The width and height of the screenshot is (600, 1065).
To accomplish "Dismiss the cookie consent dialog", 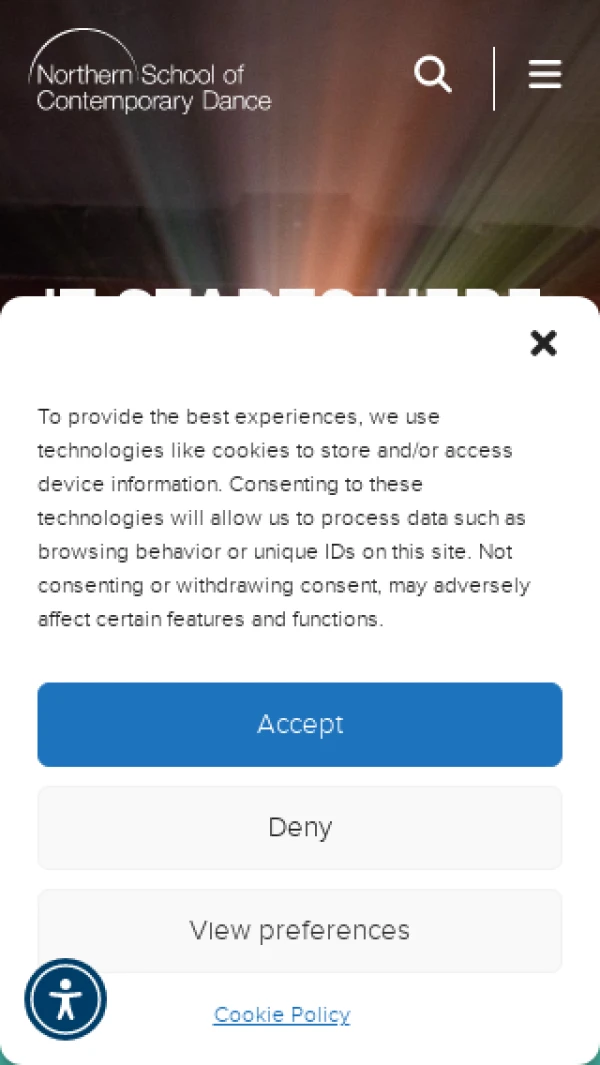I will click(x=543, y=343).
